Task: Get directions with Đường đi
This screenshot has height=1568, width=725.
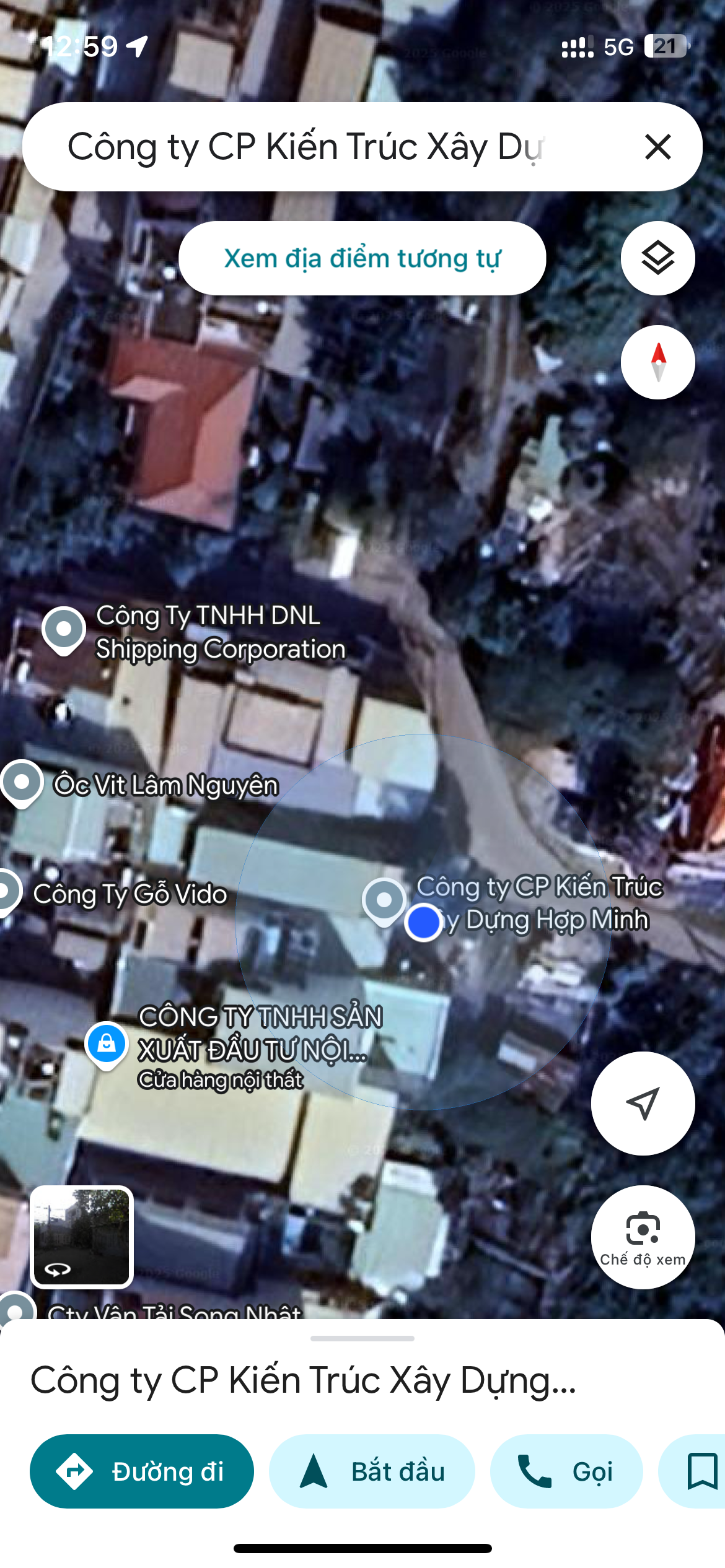Action: 142,1471
